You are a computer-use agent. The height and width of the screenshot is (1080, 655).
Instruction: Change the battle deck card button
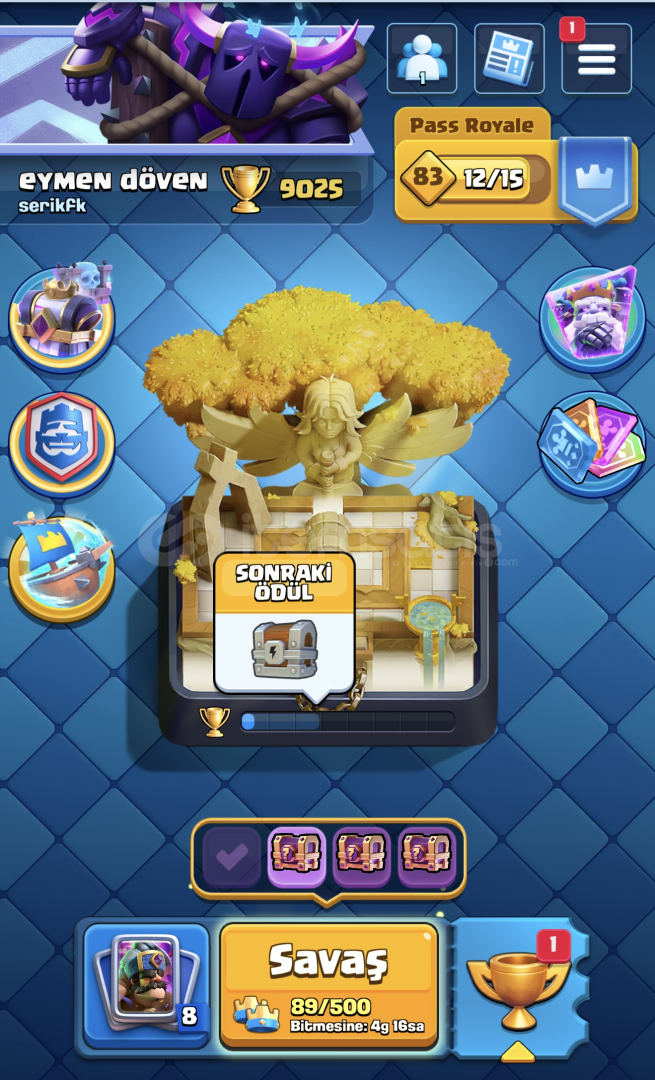(145, 984)
